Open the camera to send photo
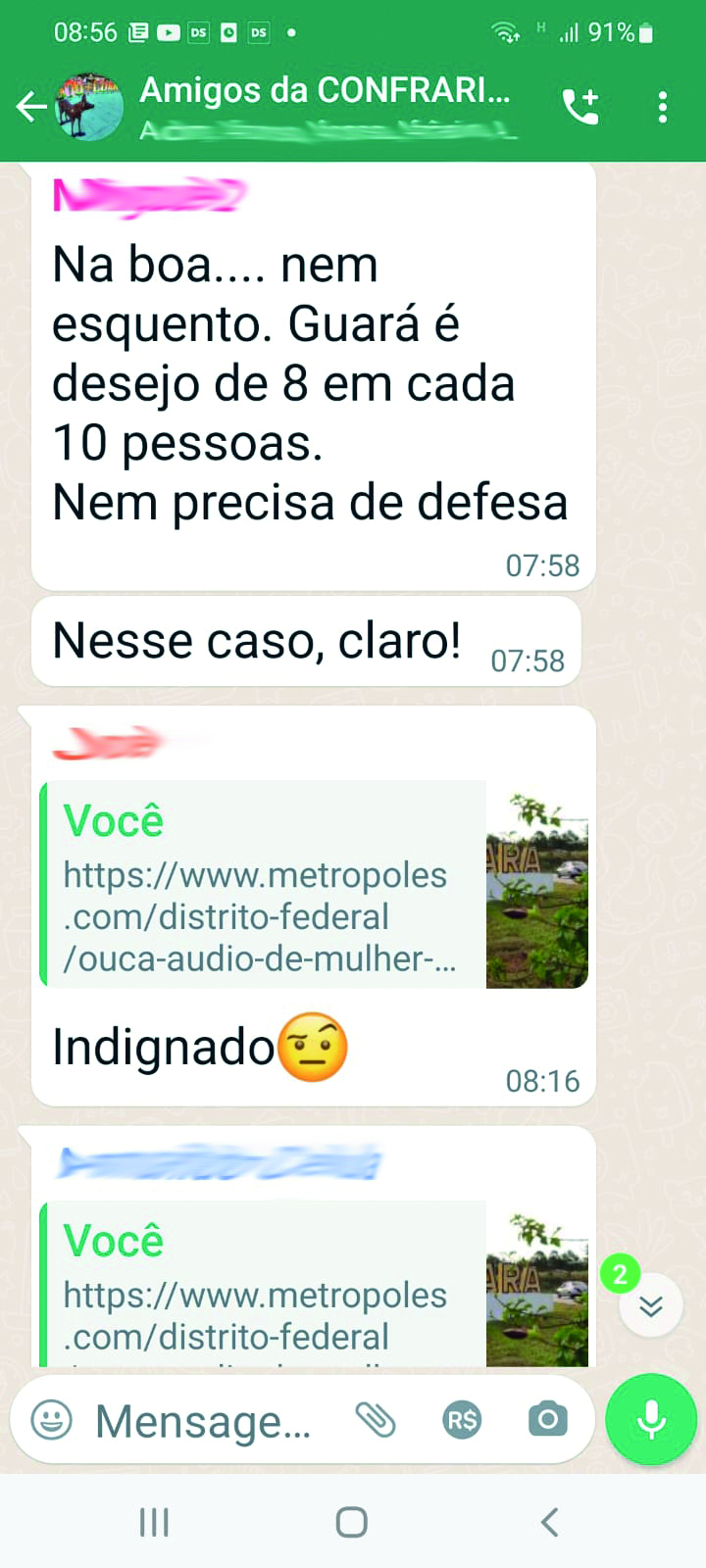706x1568 pixels. [x=547, y=1419]
